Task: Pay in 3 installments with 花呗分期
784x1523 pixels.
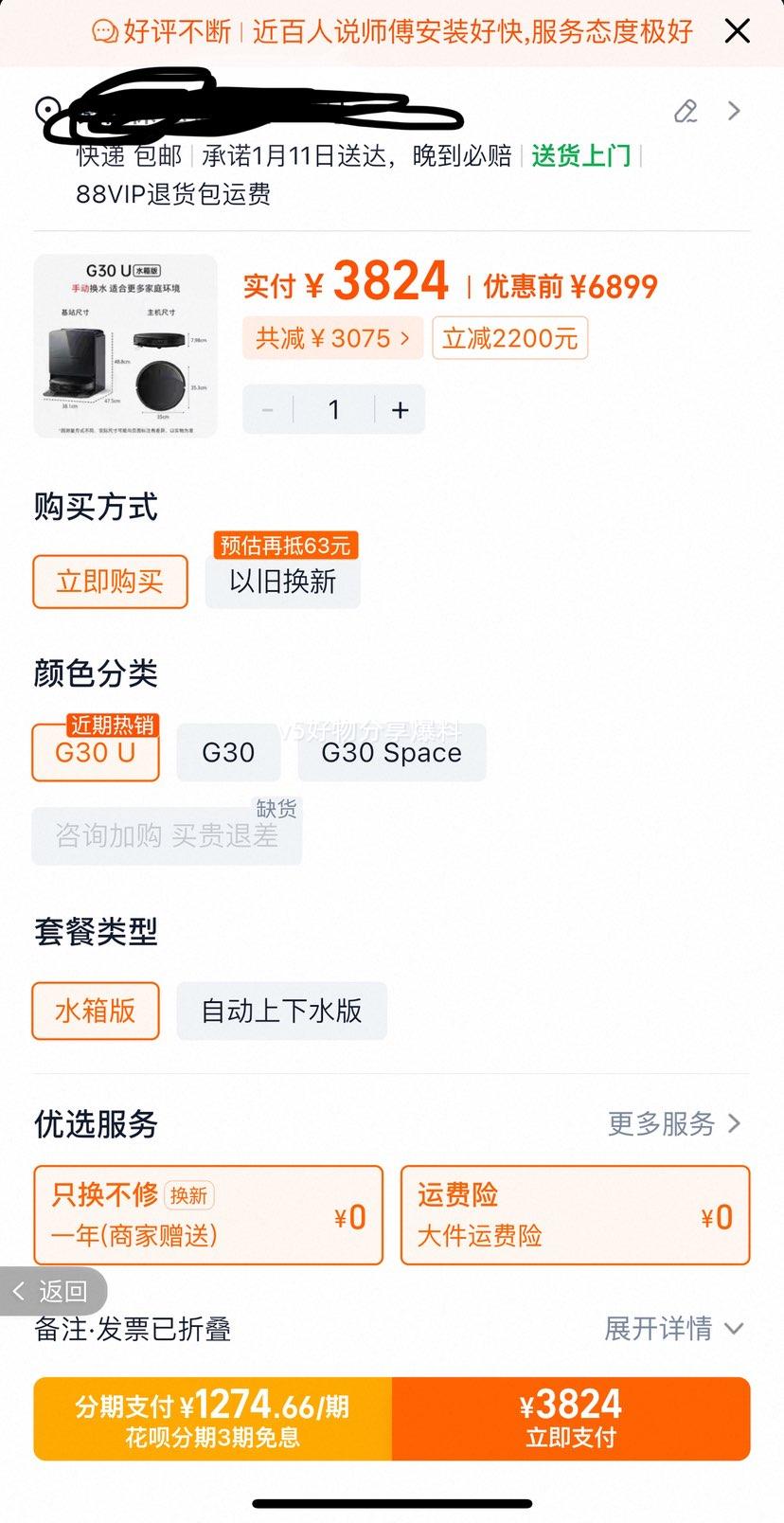Action: tap(212, 1418)
